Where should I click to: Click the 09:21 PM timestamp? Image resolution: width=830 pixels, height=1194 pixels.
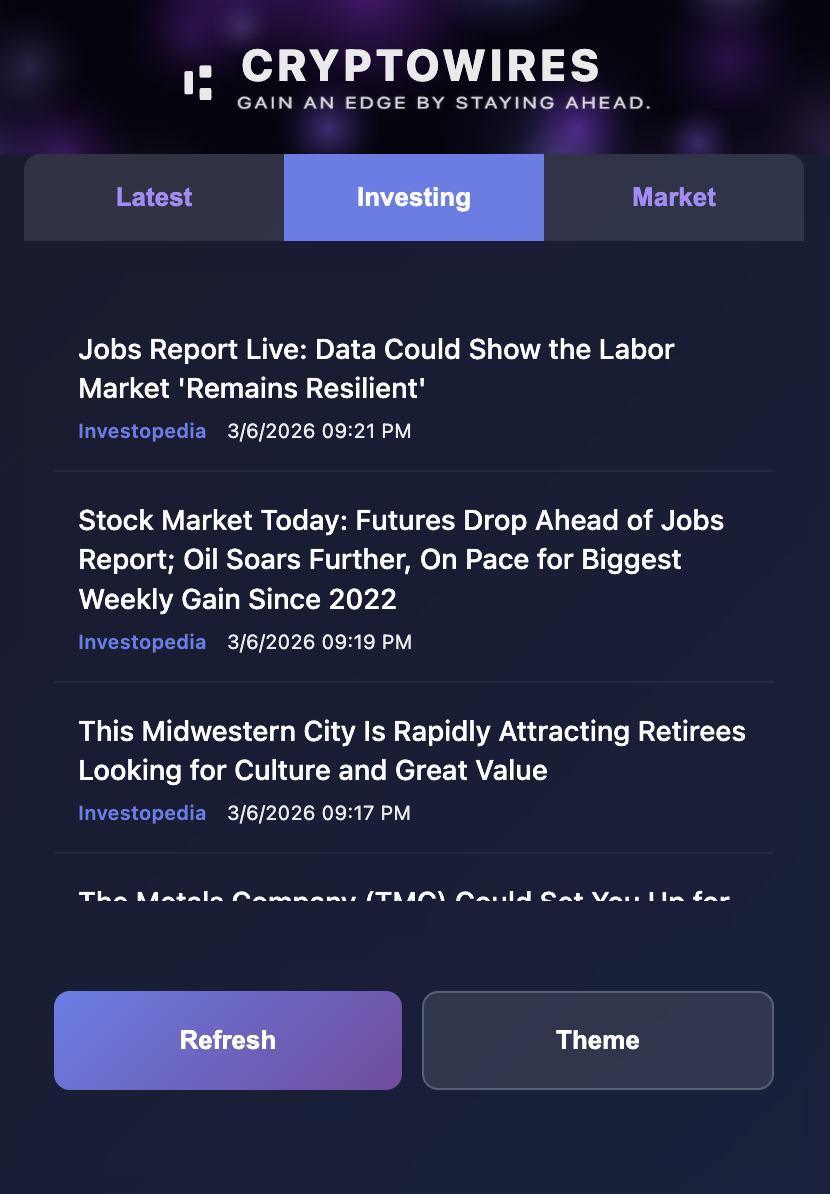(319, 431)
